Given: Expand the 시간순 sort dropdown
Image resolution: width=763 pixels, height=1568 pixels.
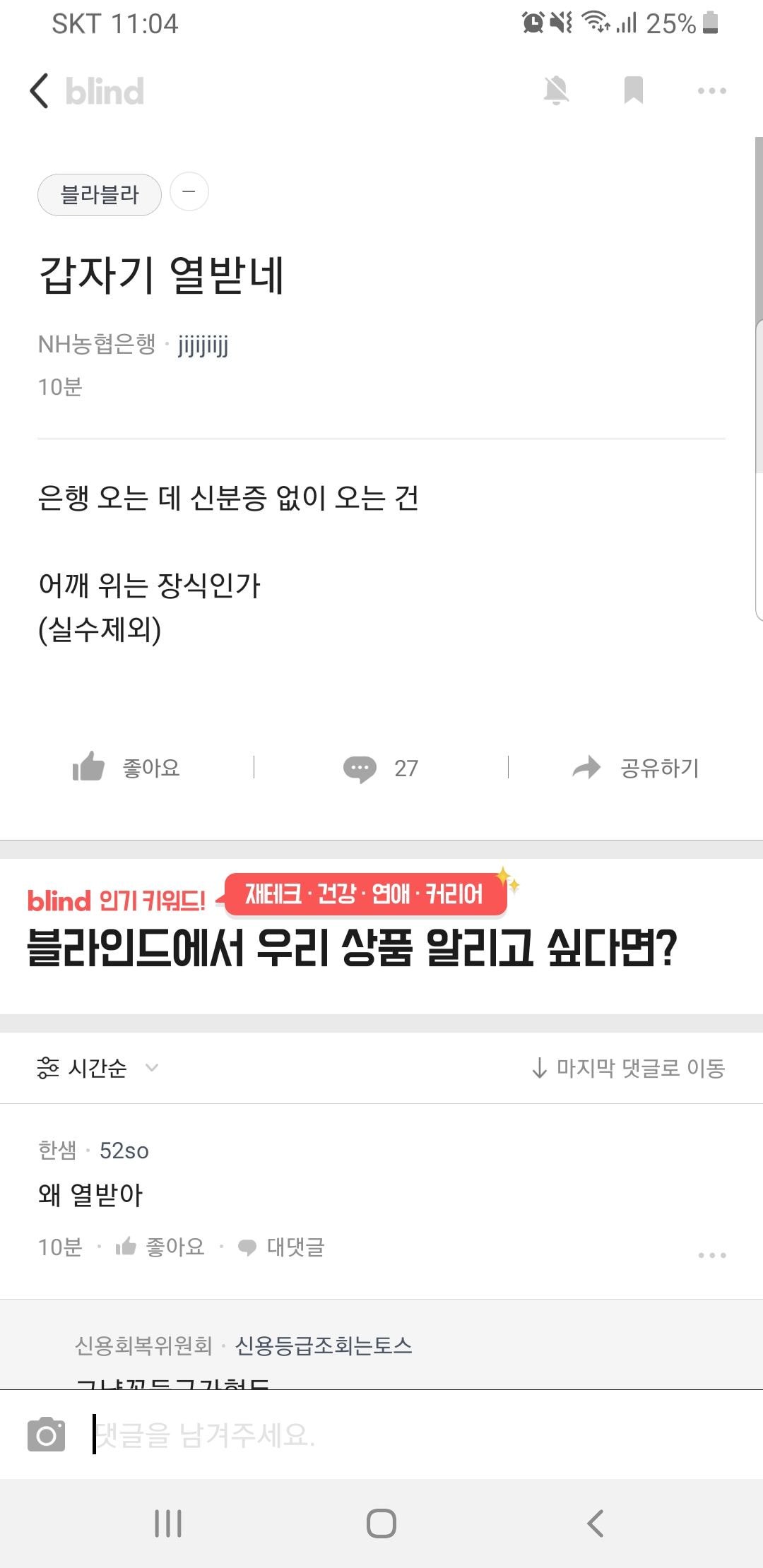Looking at the screenshot, I should (98, 1068).
